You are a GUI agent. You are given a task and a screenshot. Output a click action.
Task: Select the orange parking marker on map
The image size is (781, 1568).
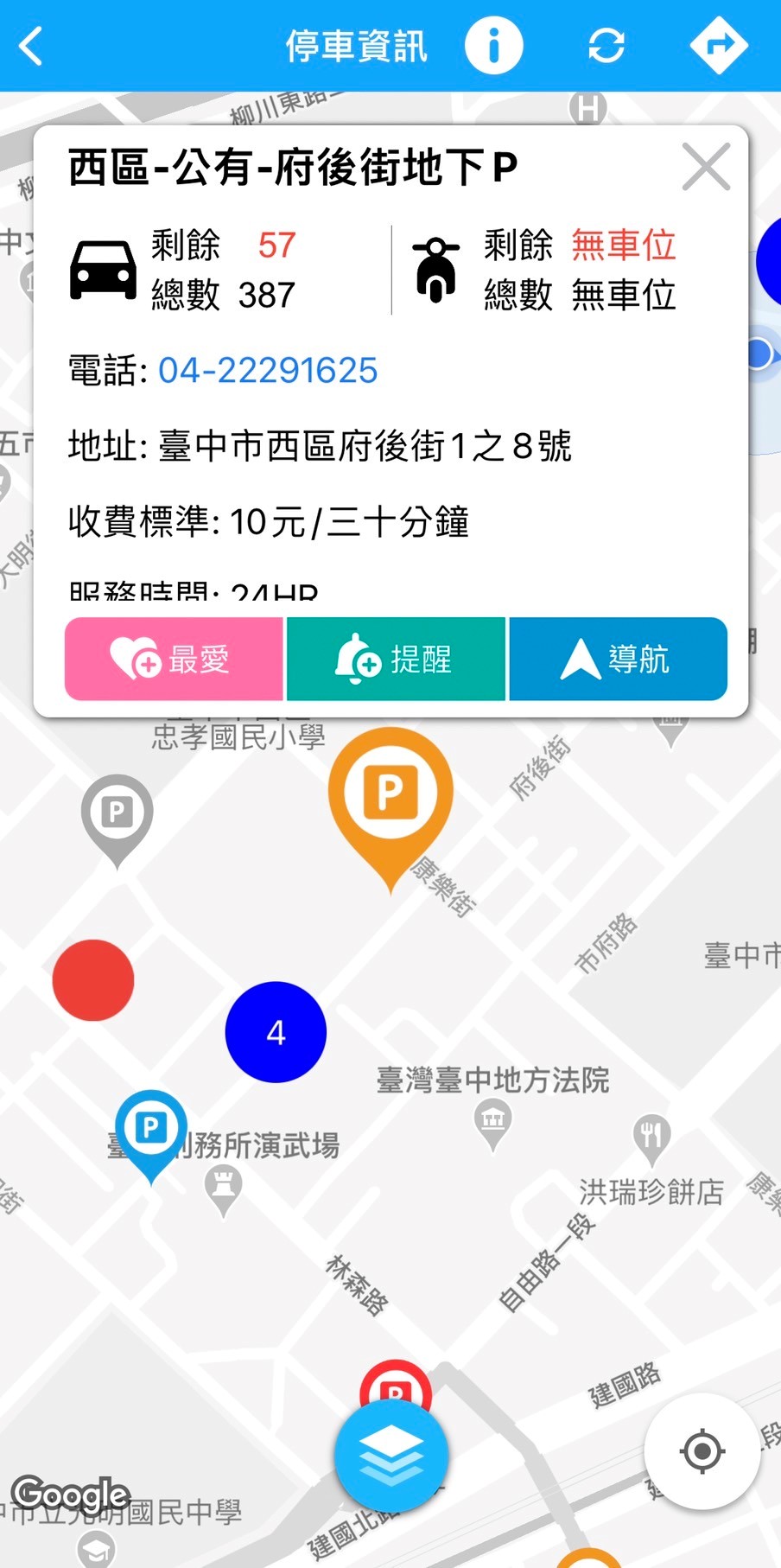390,795
